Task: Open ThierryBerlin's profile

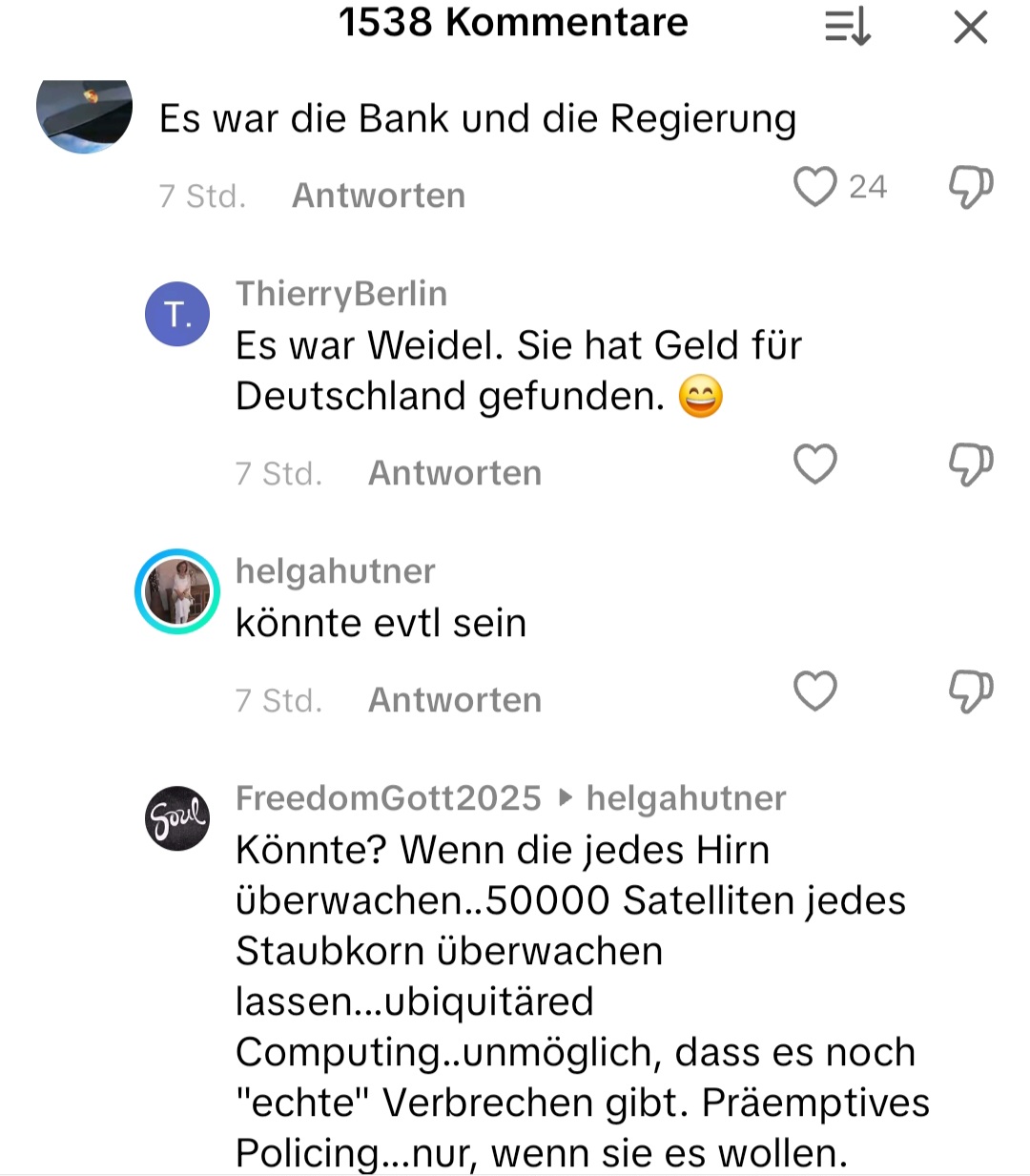Action: [341, 294]
